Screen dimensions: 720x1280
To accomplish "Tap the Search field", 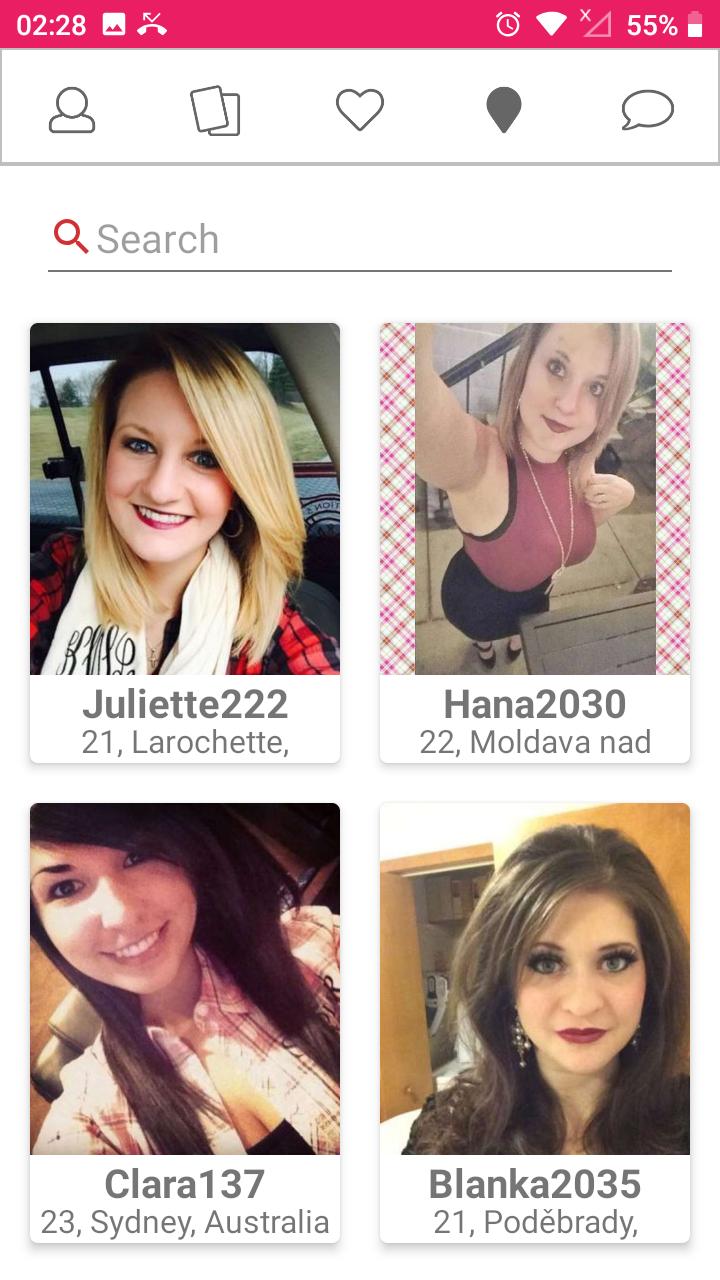I will (x=380, y=239).
